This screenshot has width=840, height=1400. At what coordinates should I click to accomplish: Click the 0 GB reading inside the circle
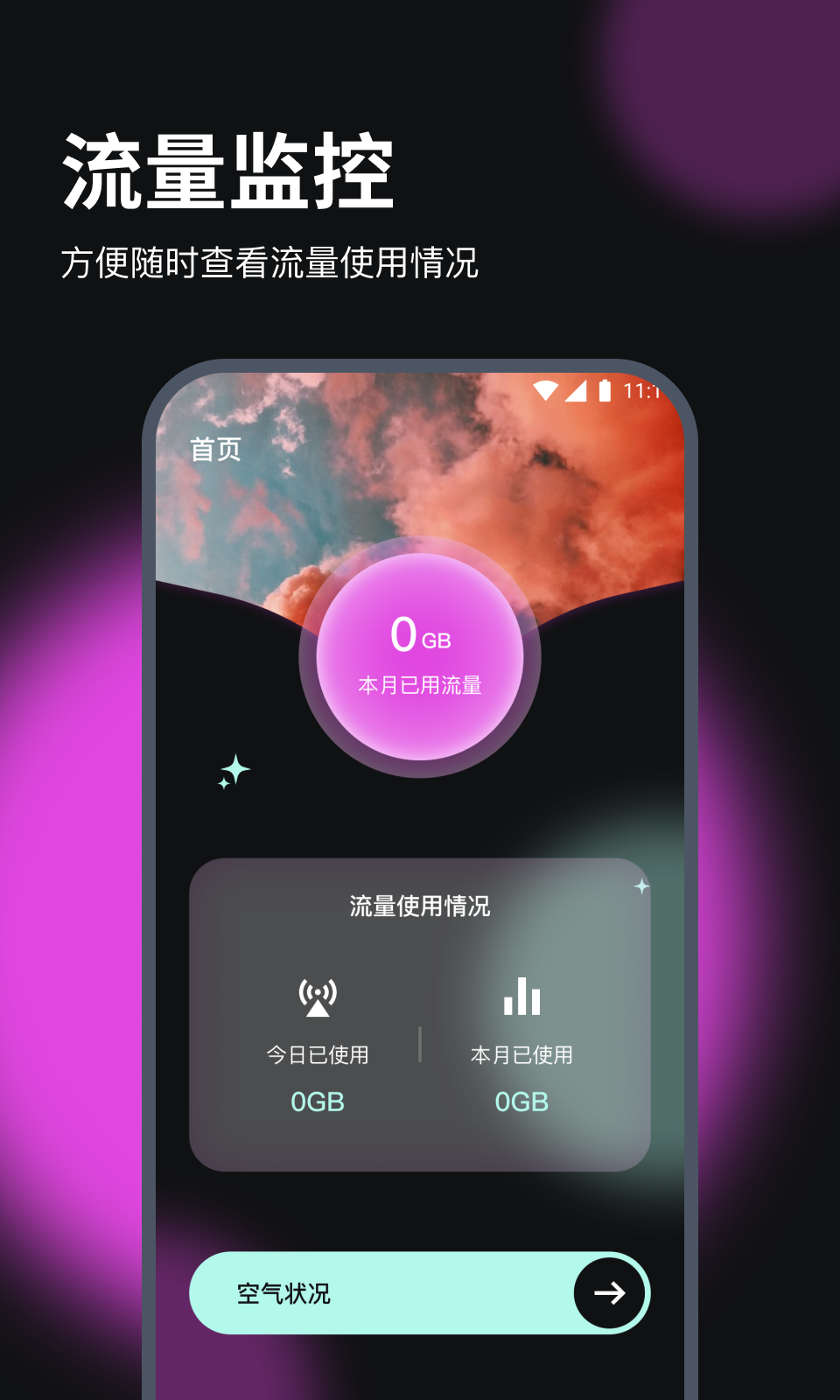420,637
